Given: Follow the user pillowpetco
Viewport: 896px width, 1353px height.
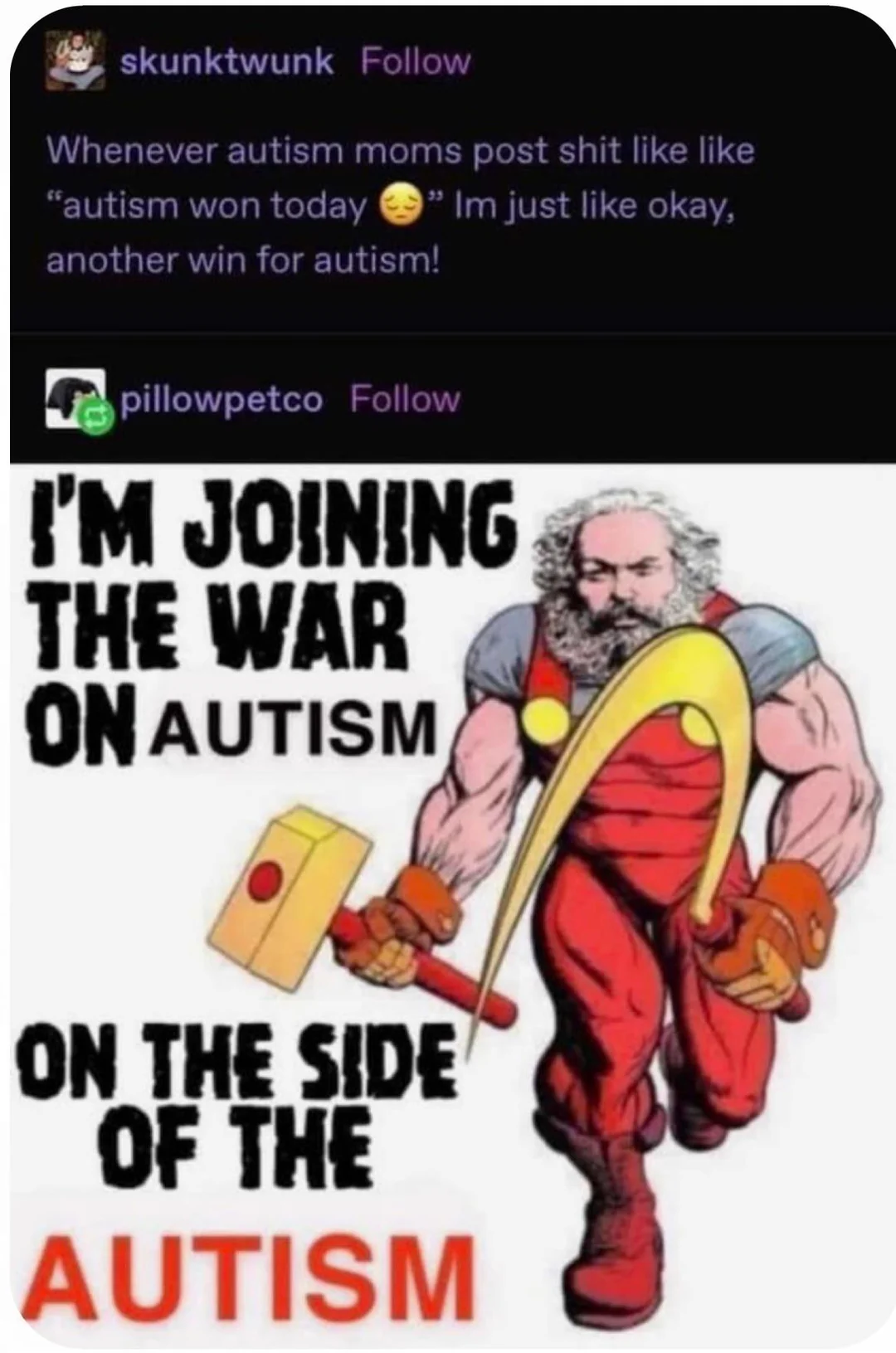Looking at the screenshot, I should click(x=405, y=400).
